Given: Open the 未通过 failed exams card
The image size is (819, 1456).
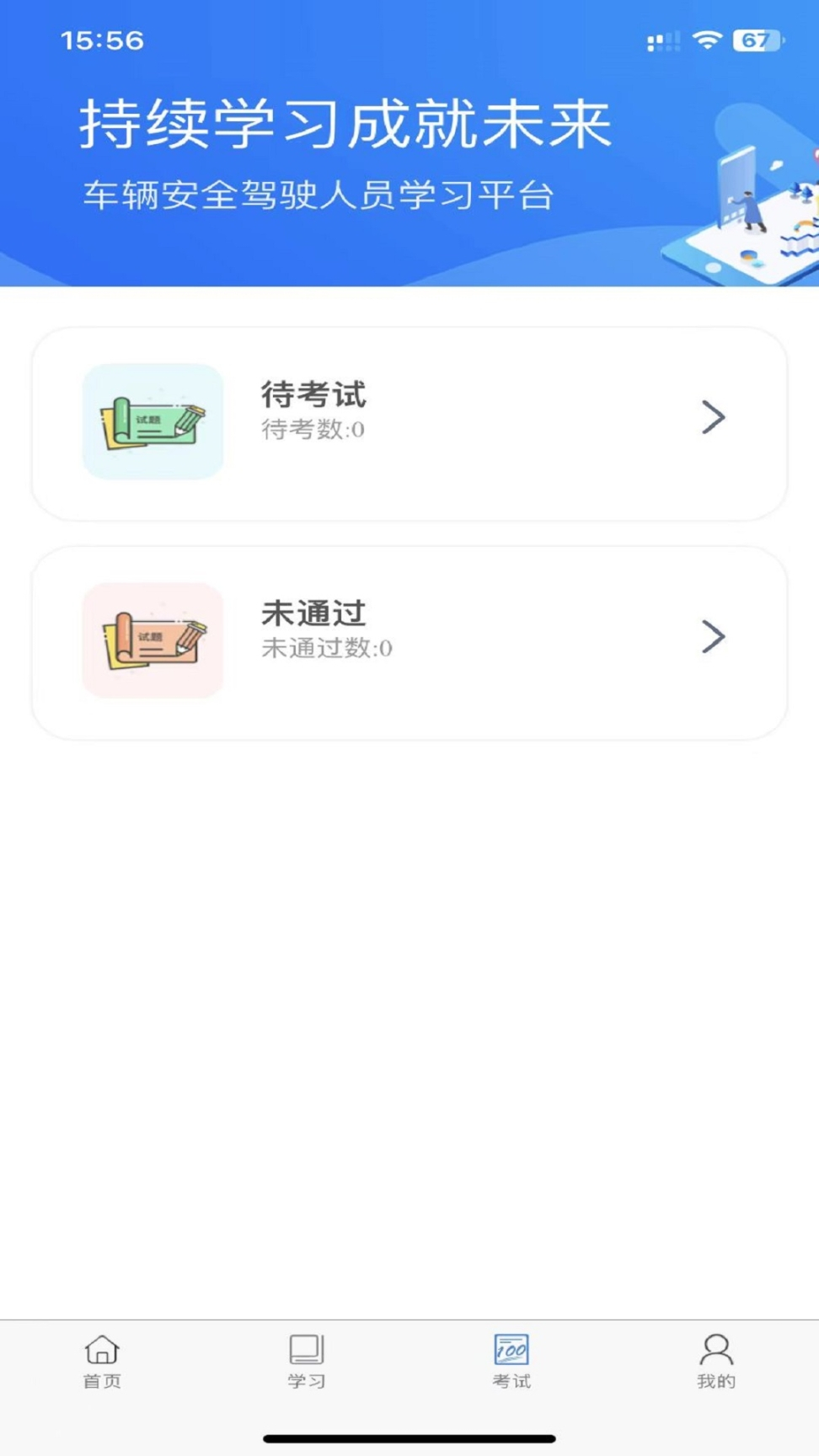Looking at the screenshot, I should coord(409,642).
